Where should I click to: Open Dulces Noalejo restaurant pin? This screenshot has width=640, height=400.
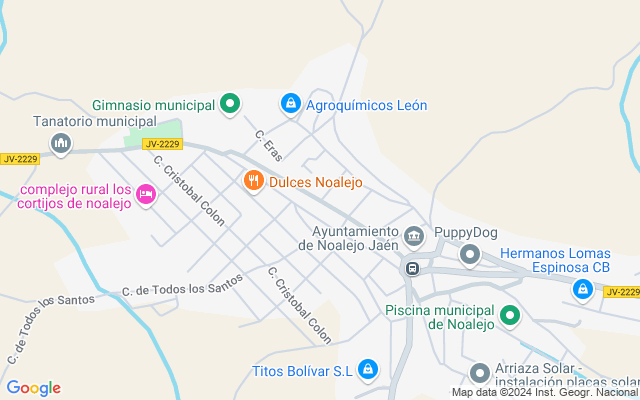tap(253, 181)
